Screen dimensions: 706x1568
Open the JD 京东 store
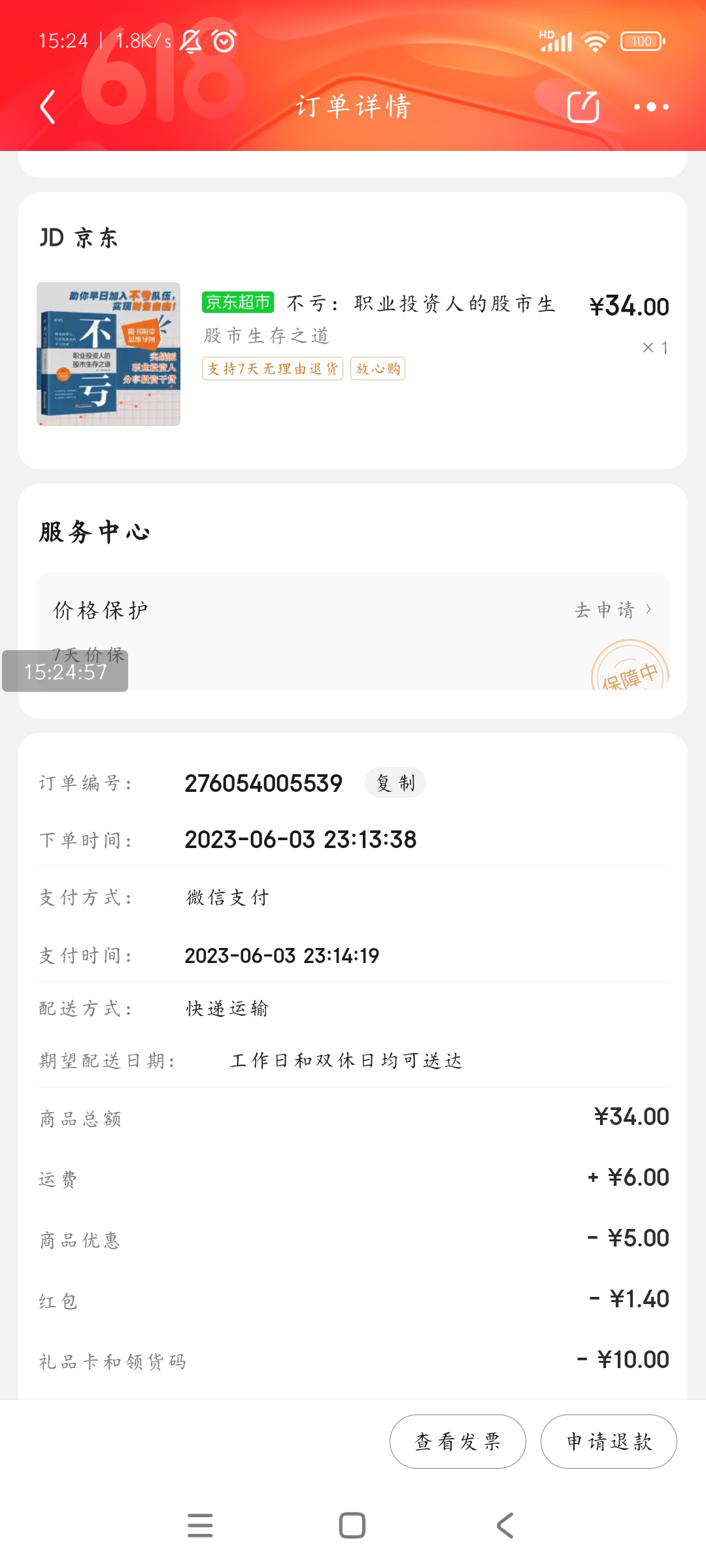(78, 238)
